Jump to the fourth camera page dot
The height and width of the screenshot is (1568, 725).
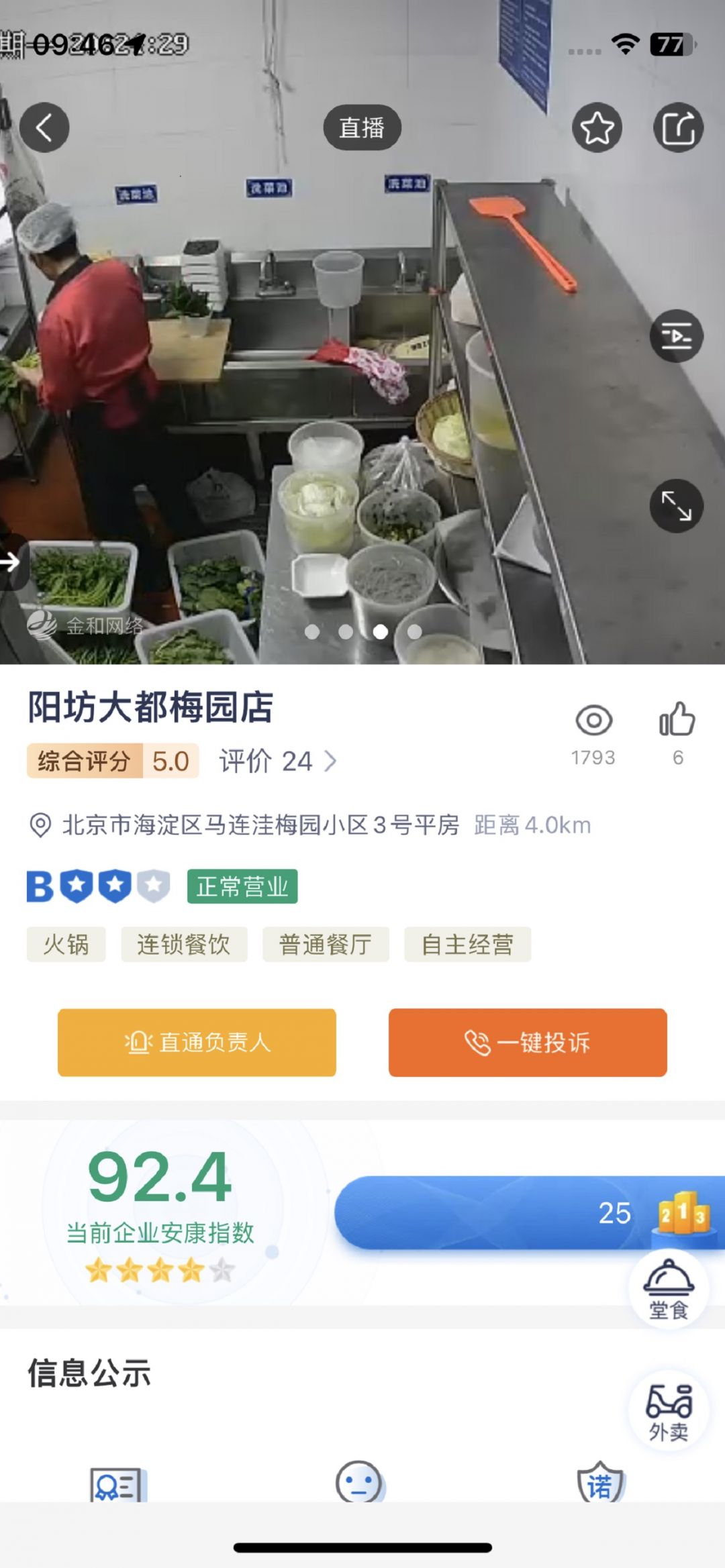(x=415, y=631)
